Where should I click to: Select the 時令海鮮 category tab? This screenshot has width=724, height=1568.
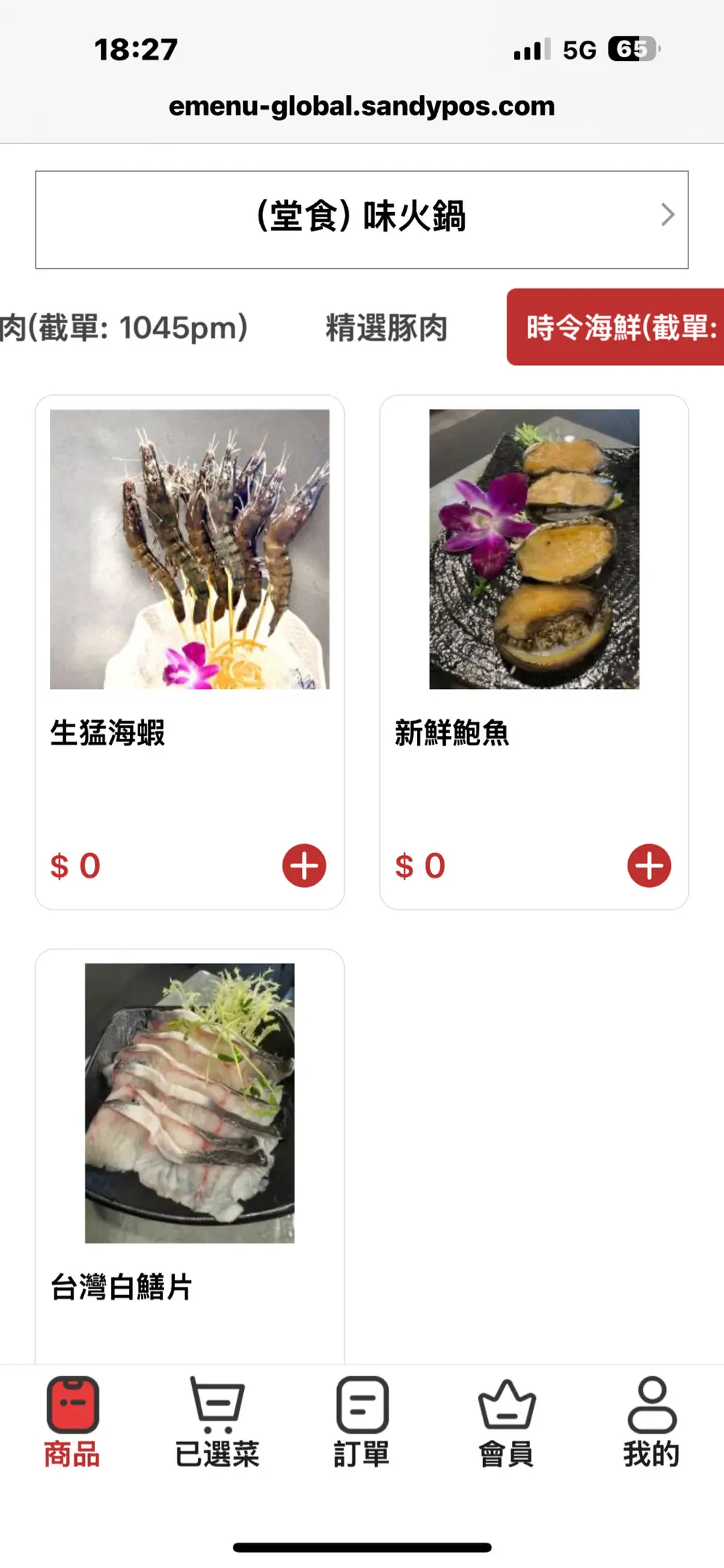(x=617, y=327)
